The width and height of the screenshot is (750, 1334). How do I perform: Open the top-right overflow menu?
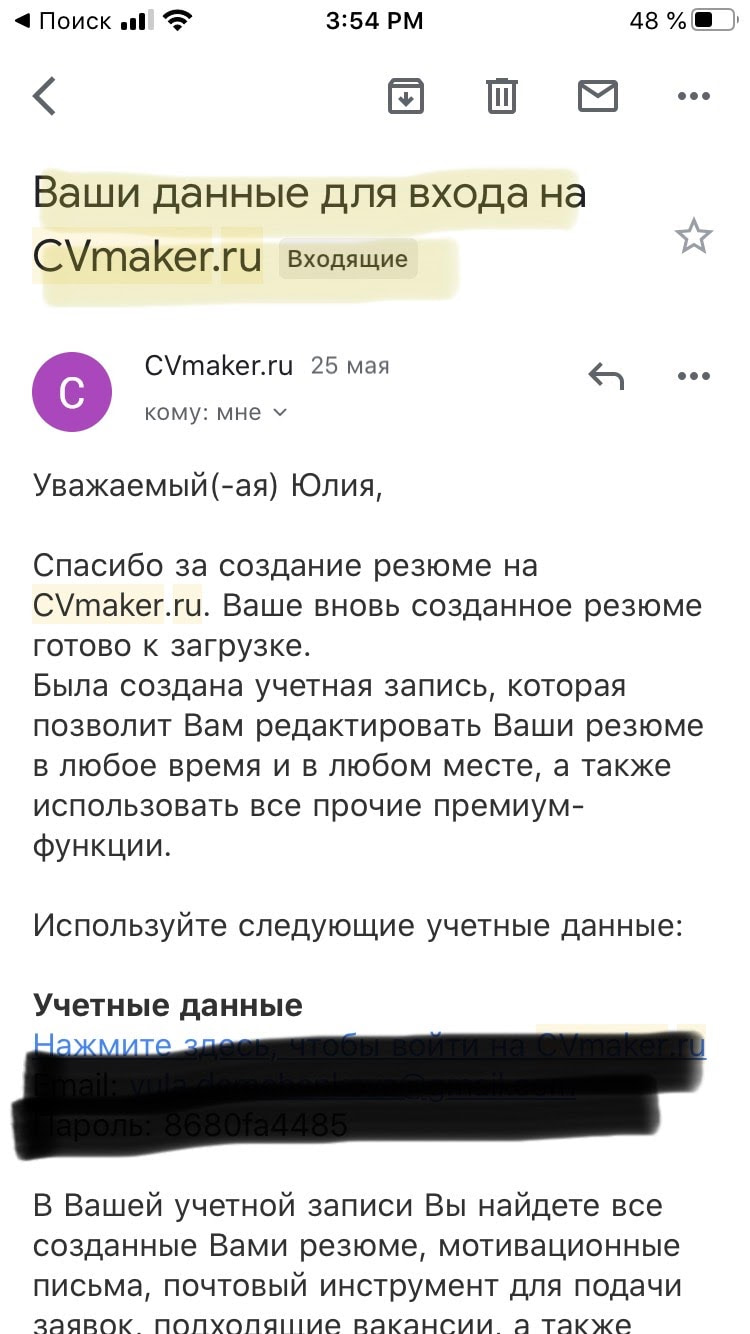click(x=693, y=96)
